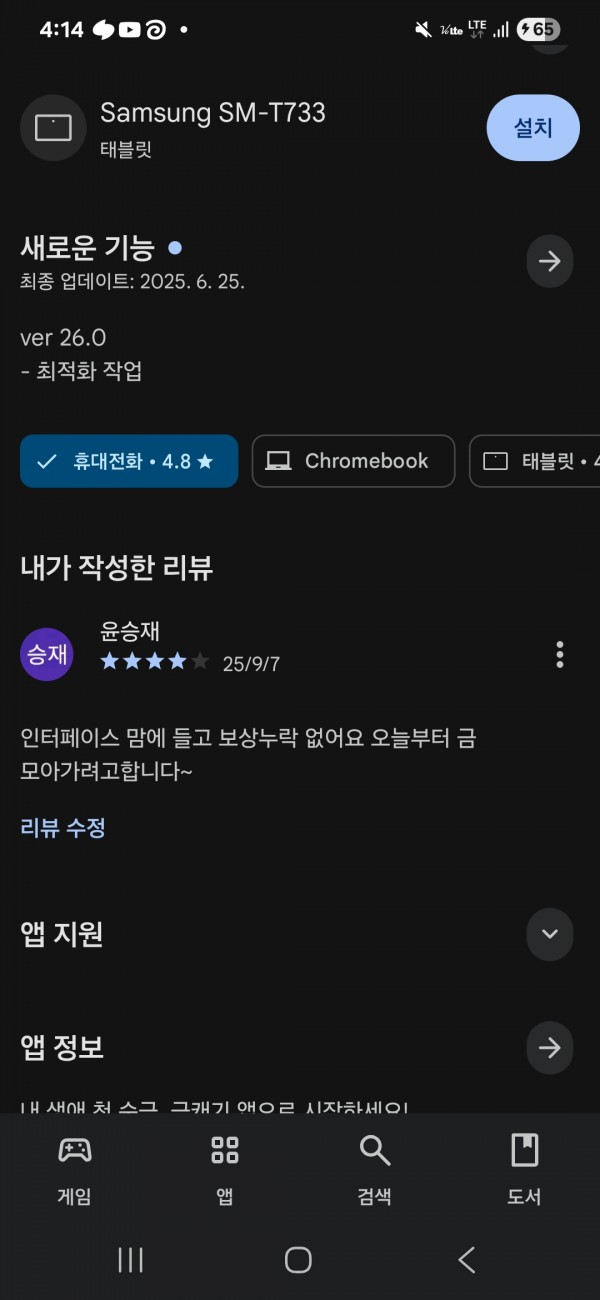600x1300 pixels.
Task: Switch to the 검색 tab
Action: (x=375, y=1170)
